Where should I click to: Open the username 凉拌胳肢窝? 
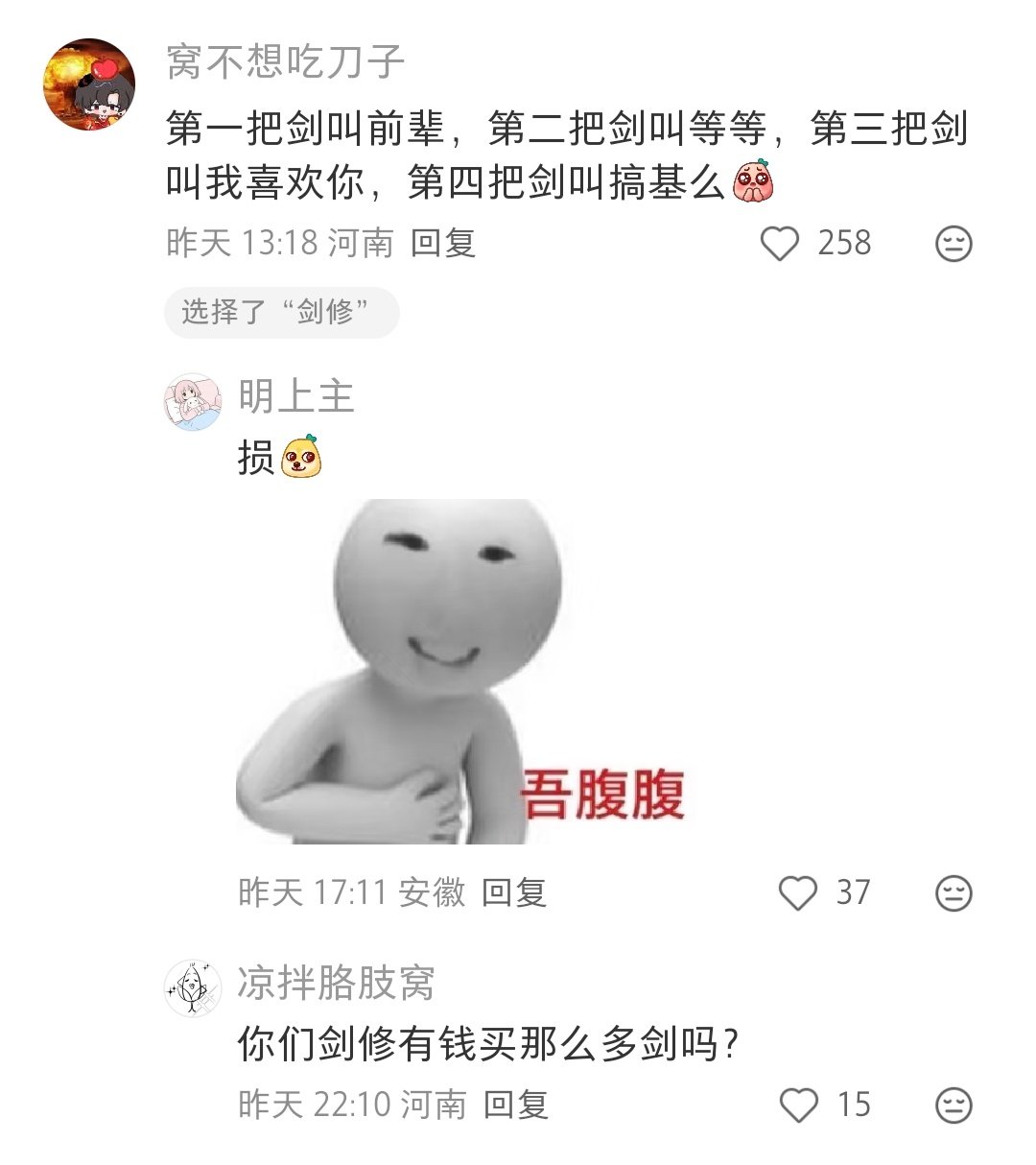(x=336, y=983)
